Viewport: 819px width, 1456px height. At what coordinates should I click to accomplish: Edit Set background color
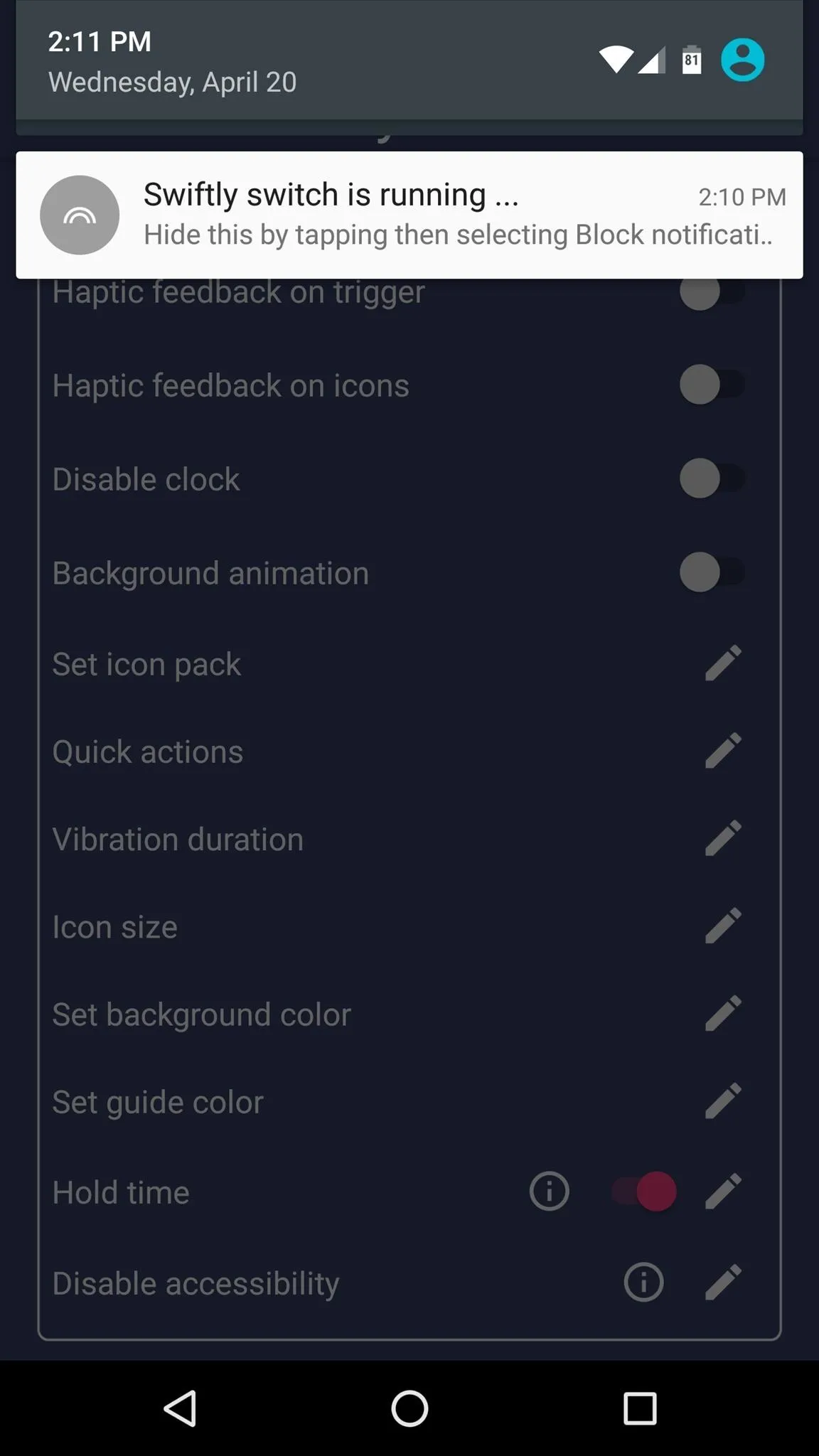pyautogui.click(x=723, y=1013)
